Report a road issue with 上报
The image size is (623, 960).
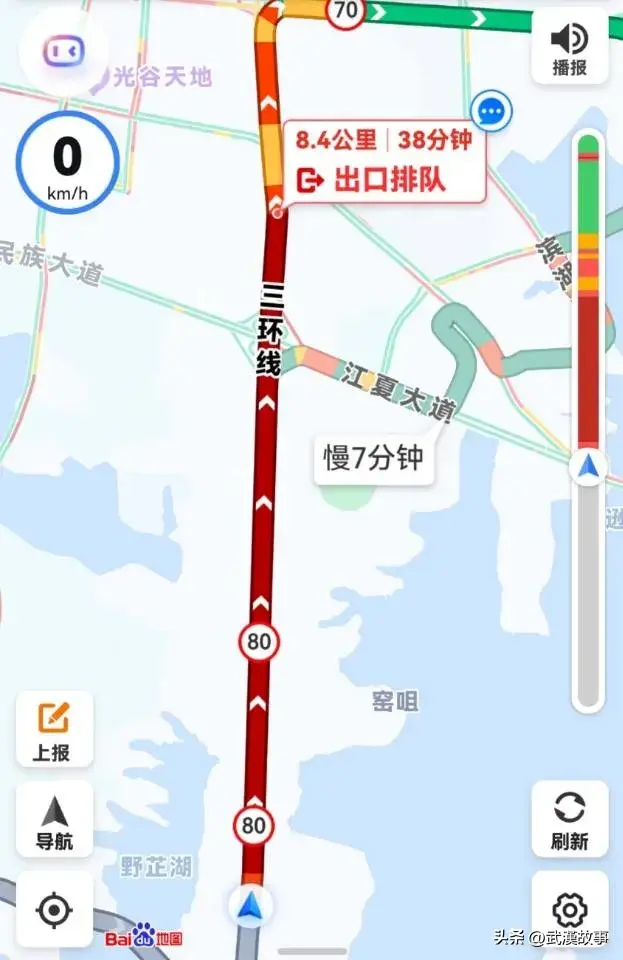point(54,729)
